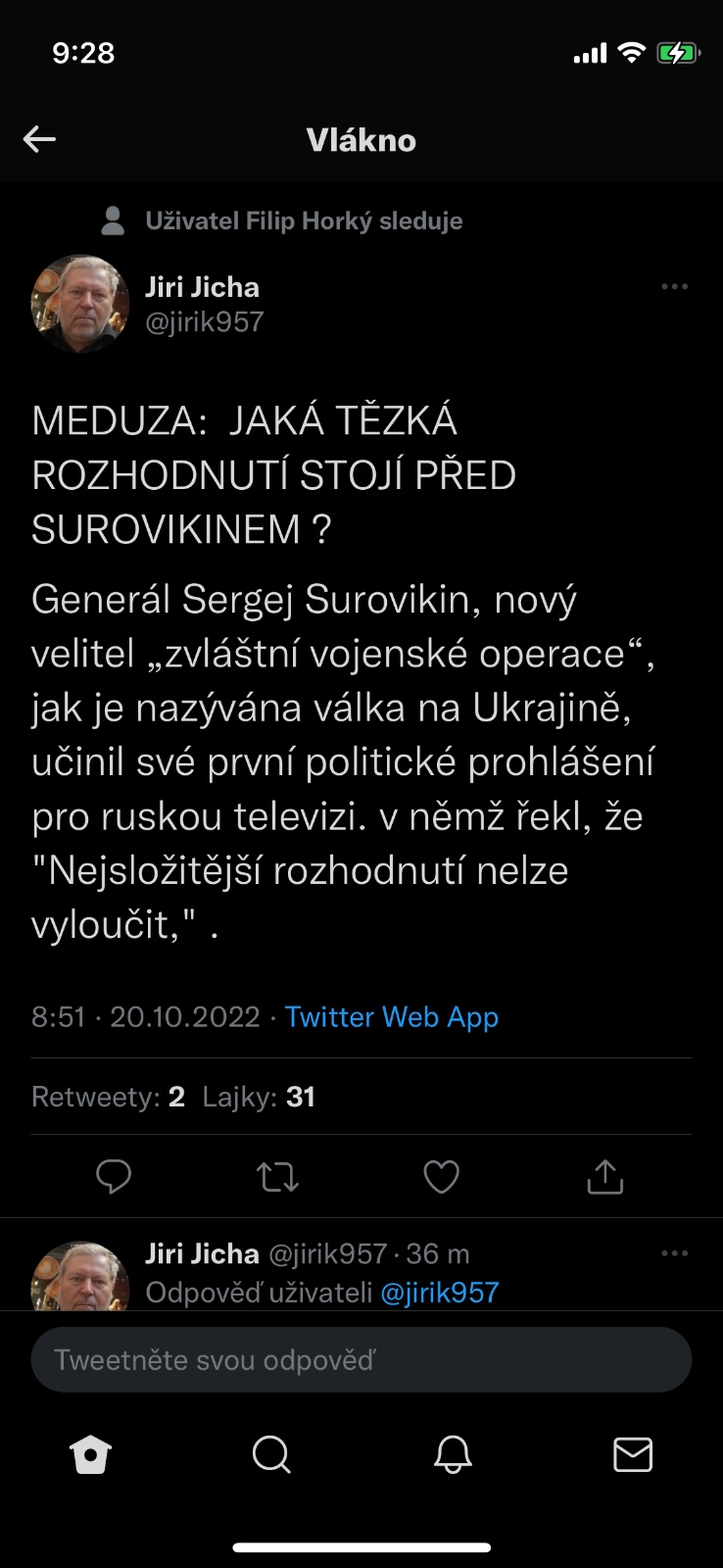Viewport: 723px width, 1568px height.
Task: Share the tweet via share icon
Action: 604,1176
